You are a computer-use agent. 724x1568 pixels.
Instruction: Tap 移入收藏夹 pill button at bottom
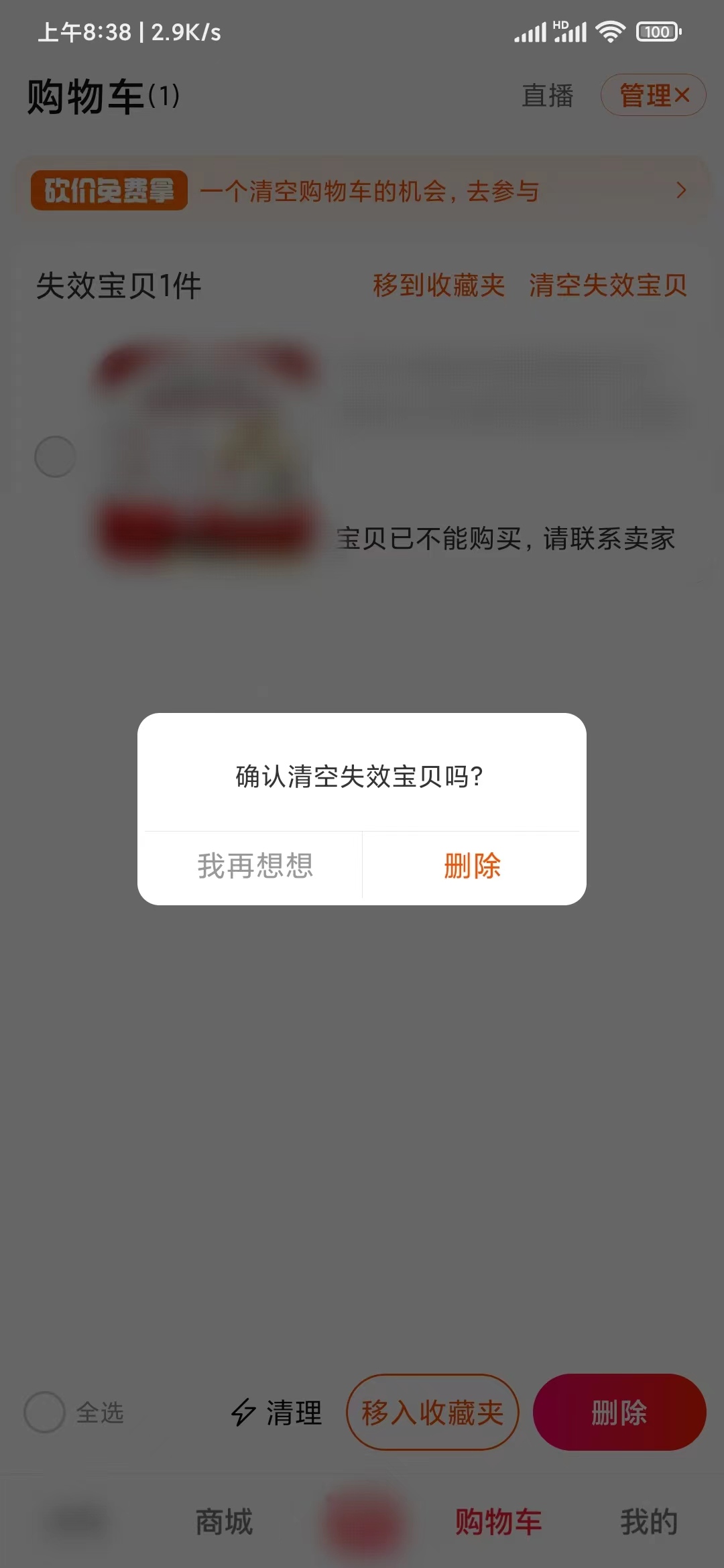click(x=433, y=1413)
